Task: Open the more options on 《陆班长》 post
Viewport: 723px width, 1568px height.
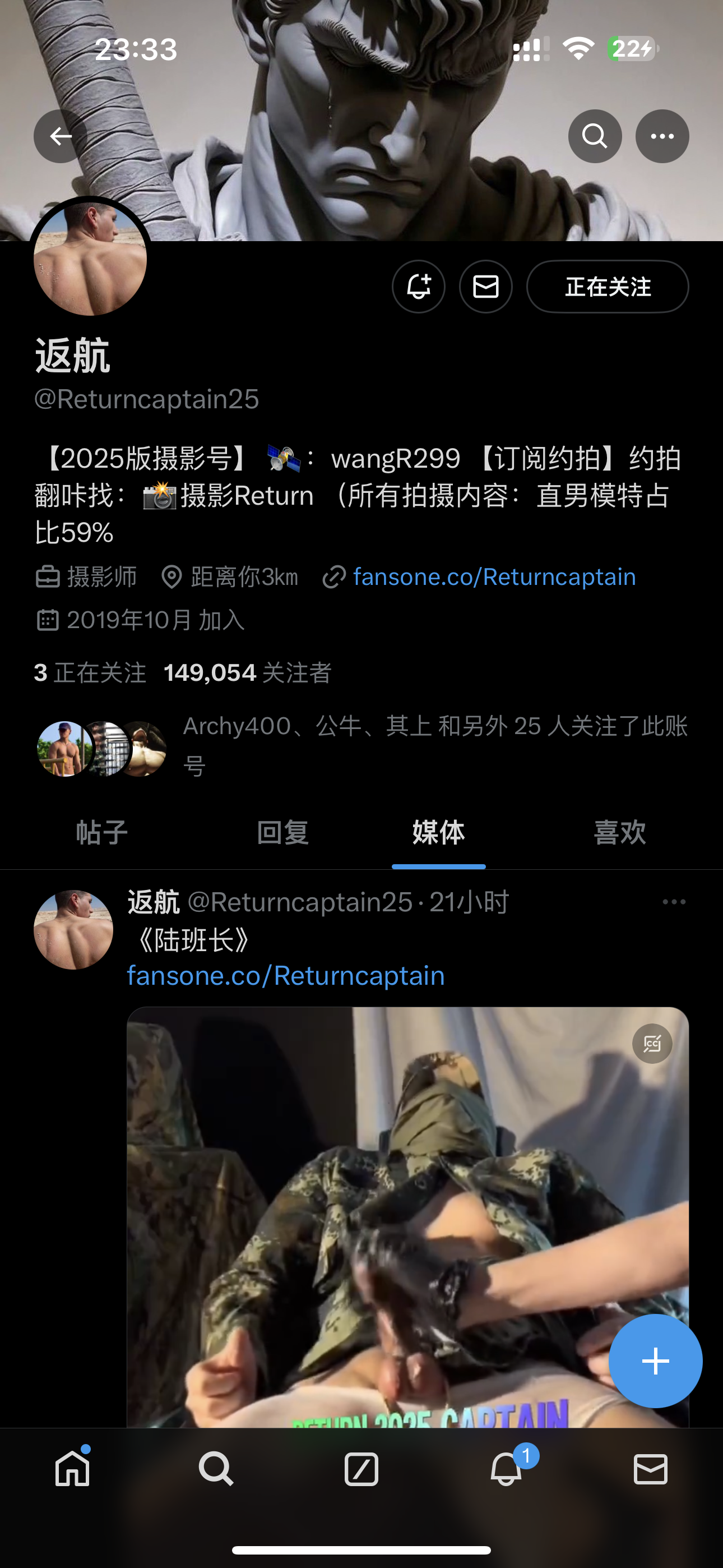Action: pyautogui.click(x=674, y=902)
